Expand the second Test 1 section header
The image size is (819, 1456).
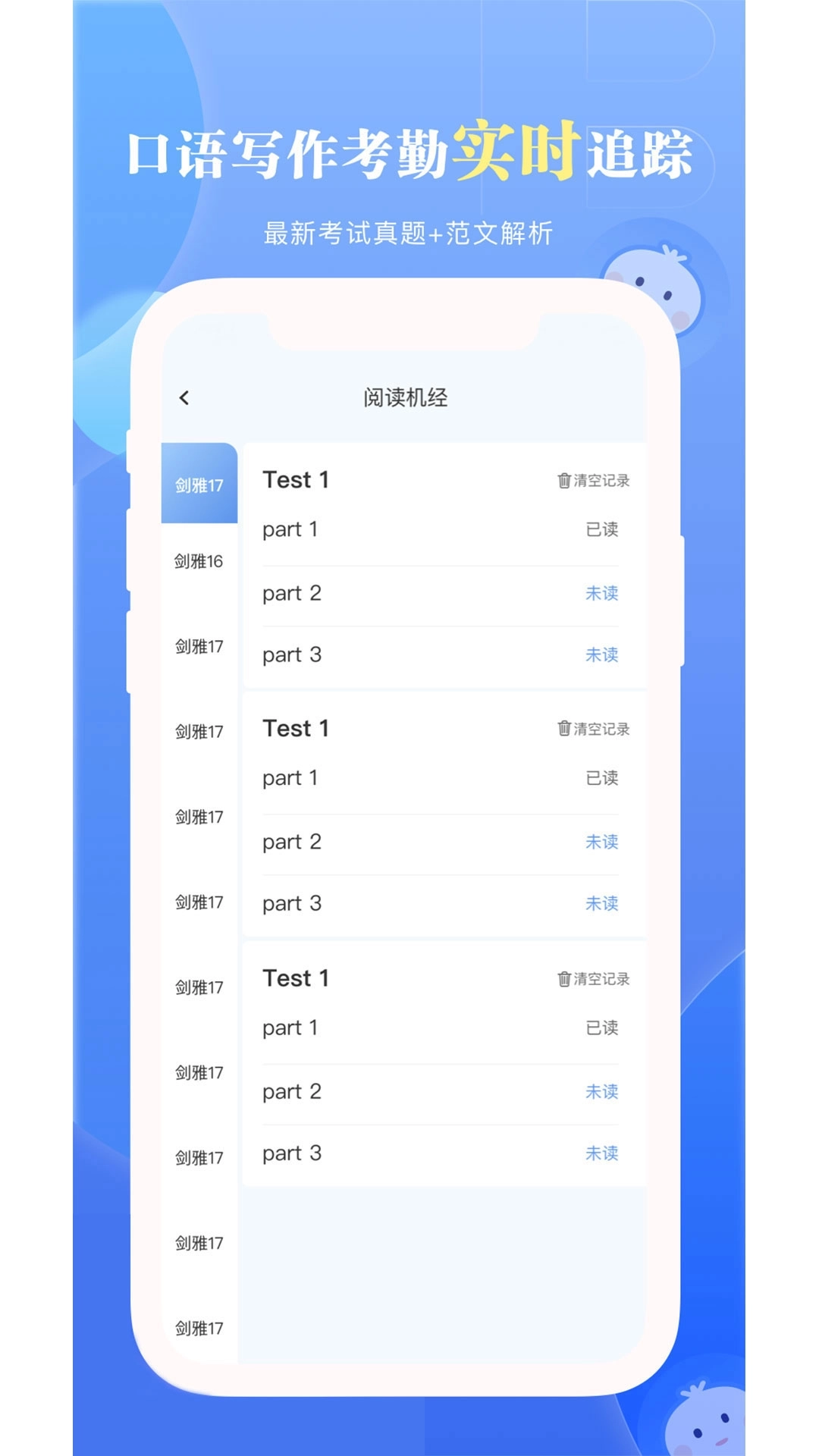(296, 729)
